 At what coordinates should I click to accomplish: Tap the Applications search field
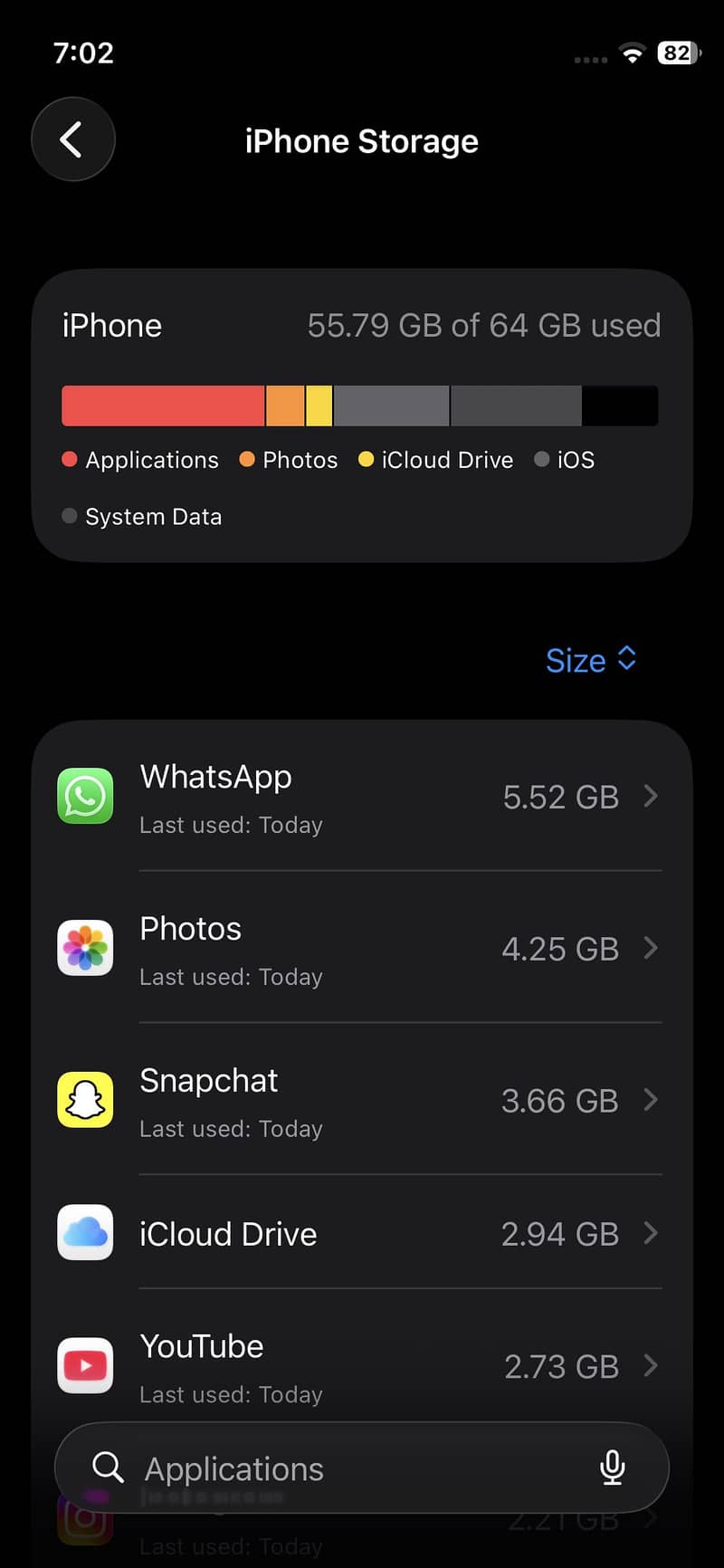point(271,1468)
